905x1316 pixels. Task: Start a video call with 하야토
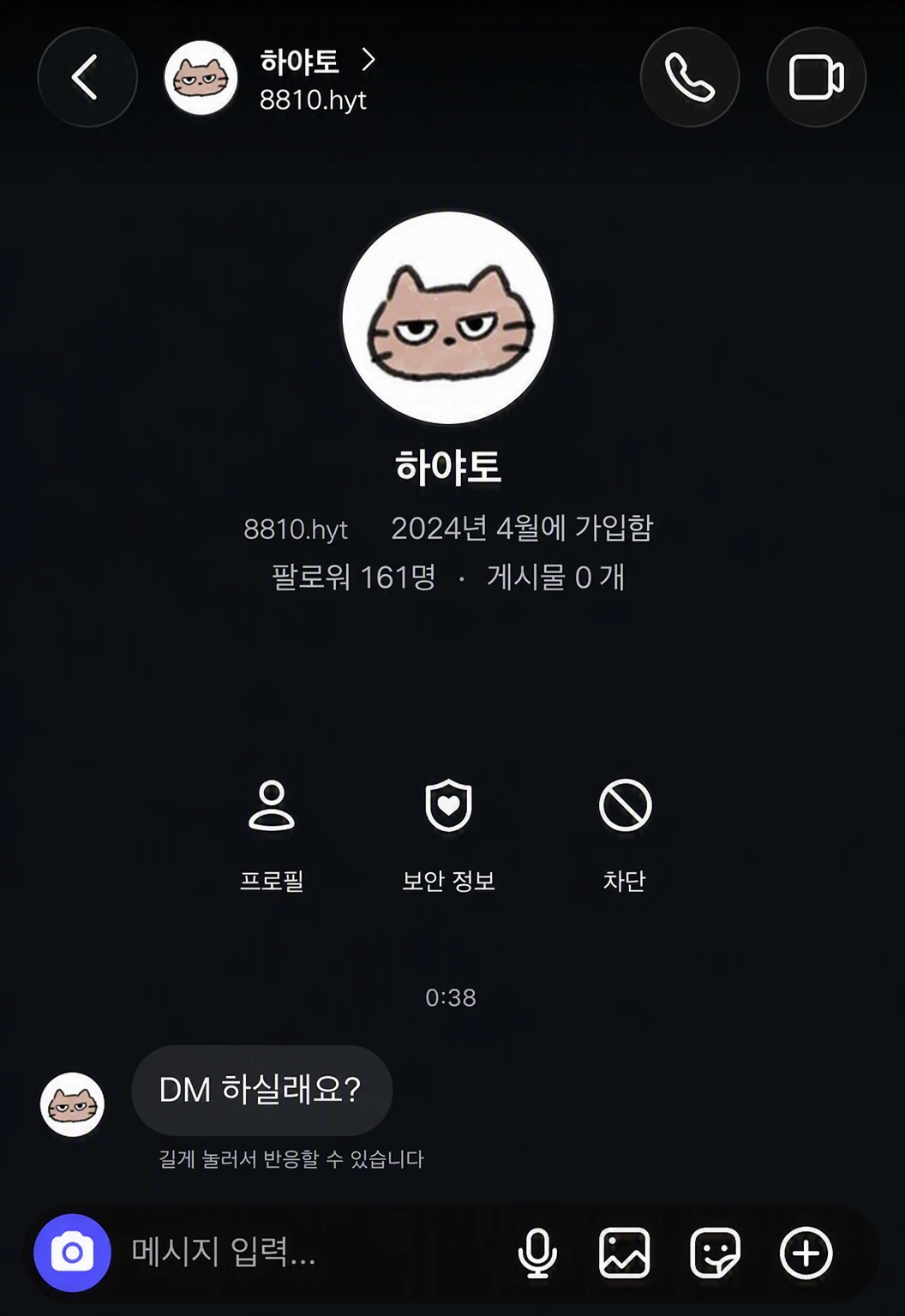click(816, 78)
